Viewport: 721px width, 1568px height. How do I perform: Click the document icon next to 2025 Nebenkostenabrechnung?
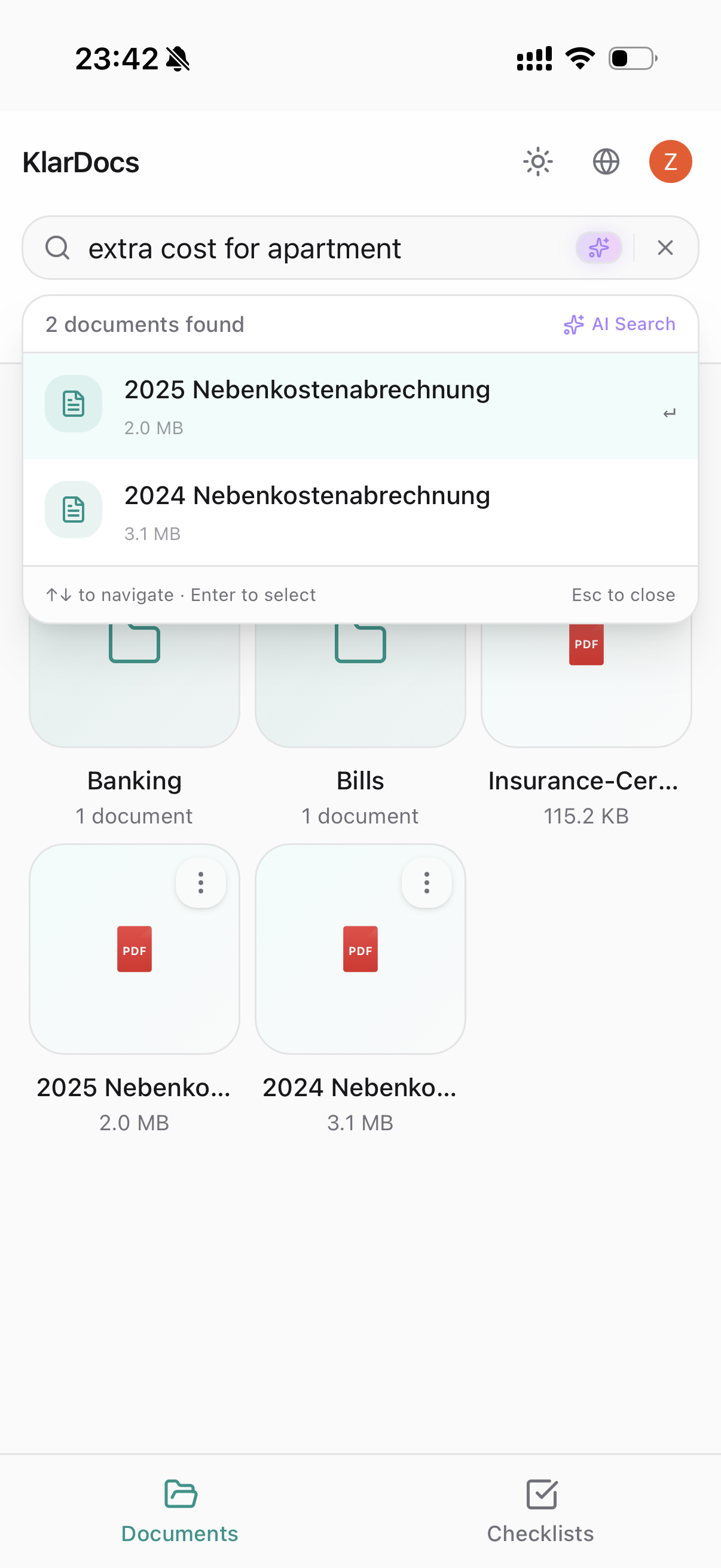(x=73, y=404)
